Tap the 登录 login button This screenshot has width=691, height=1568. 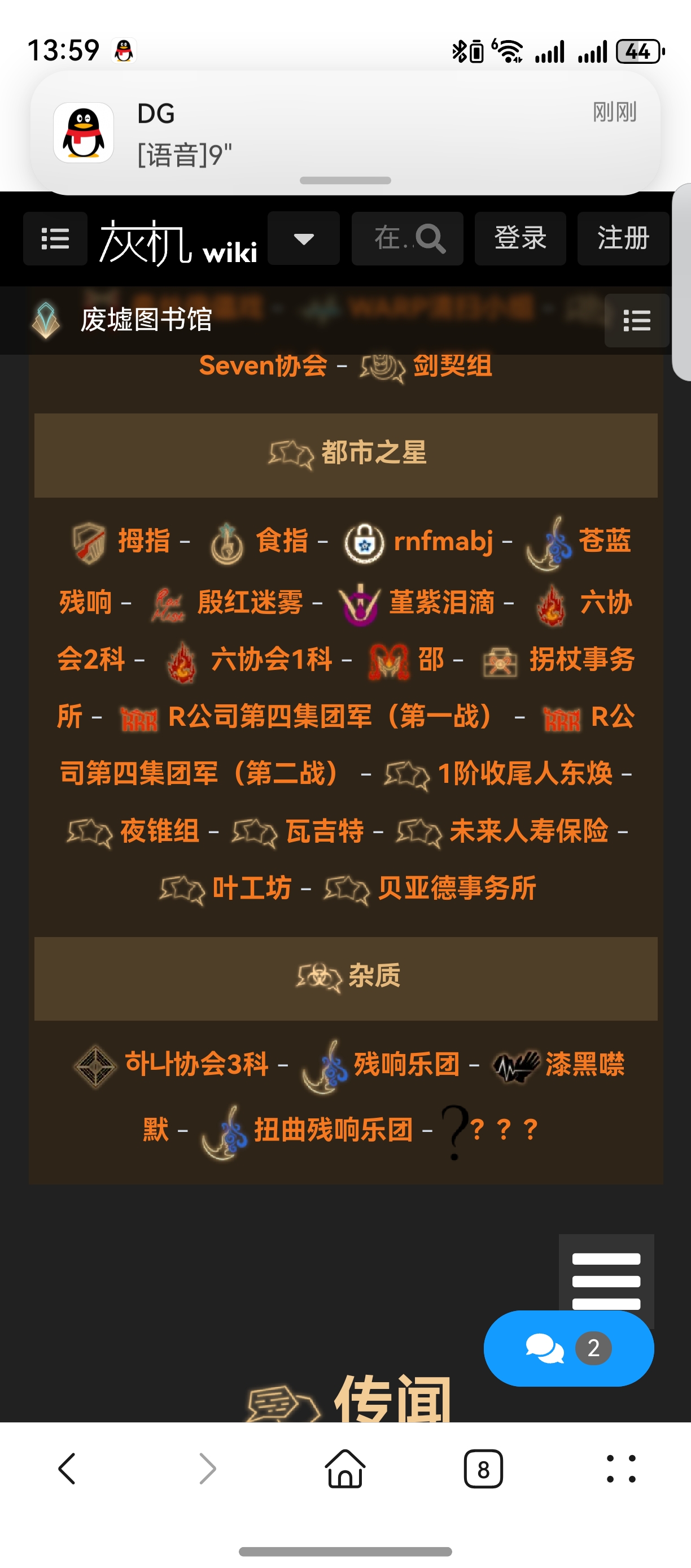pyautogui.click(x=520, y=238)
